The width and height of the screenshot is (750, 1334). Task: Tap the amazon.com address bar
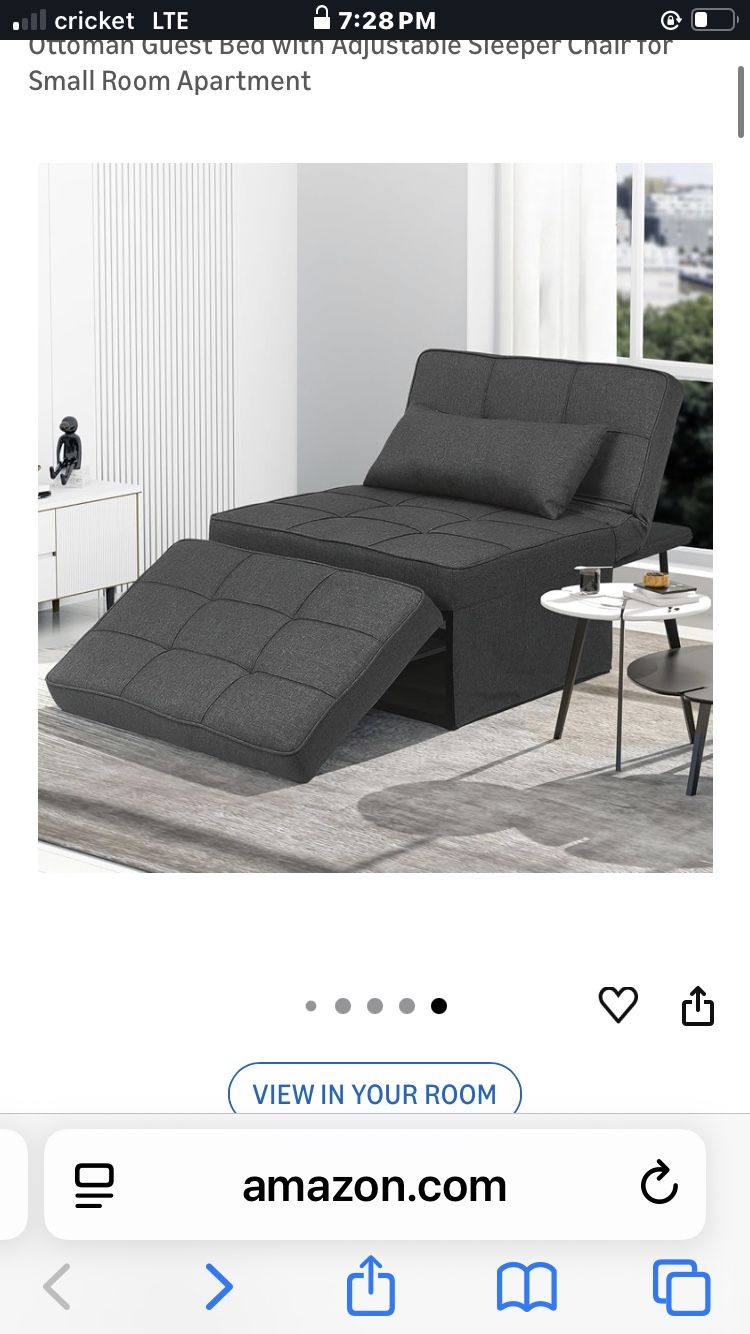[375, 1186]
